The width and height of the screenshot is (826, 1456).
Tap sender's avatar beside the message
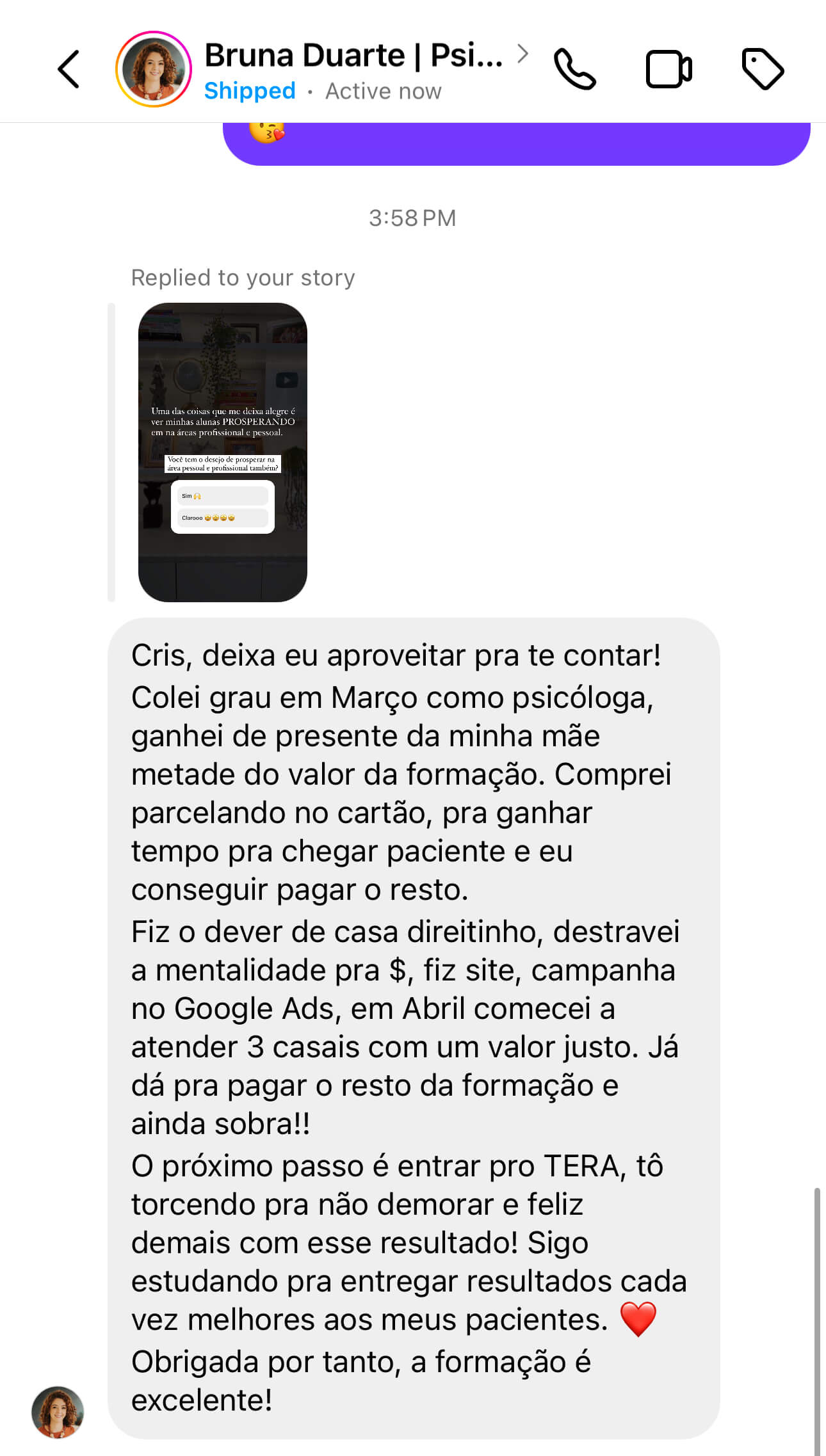click(x=58, y=1412)
